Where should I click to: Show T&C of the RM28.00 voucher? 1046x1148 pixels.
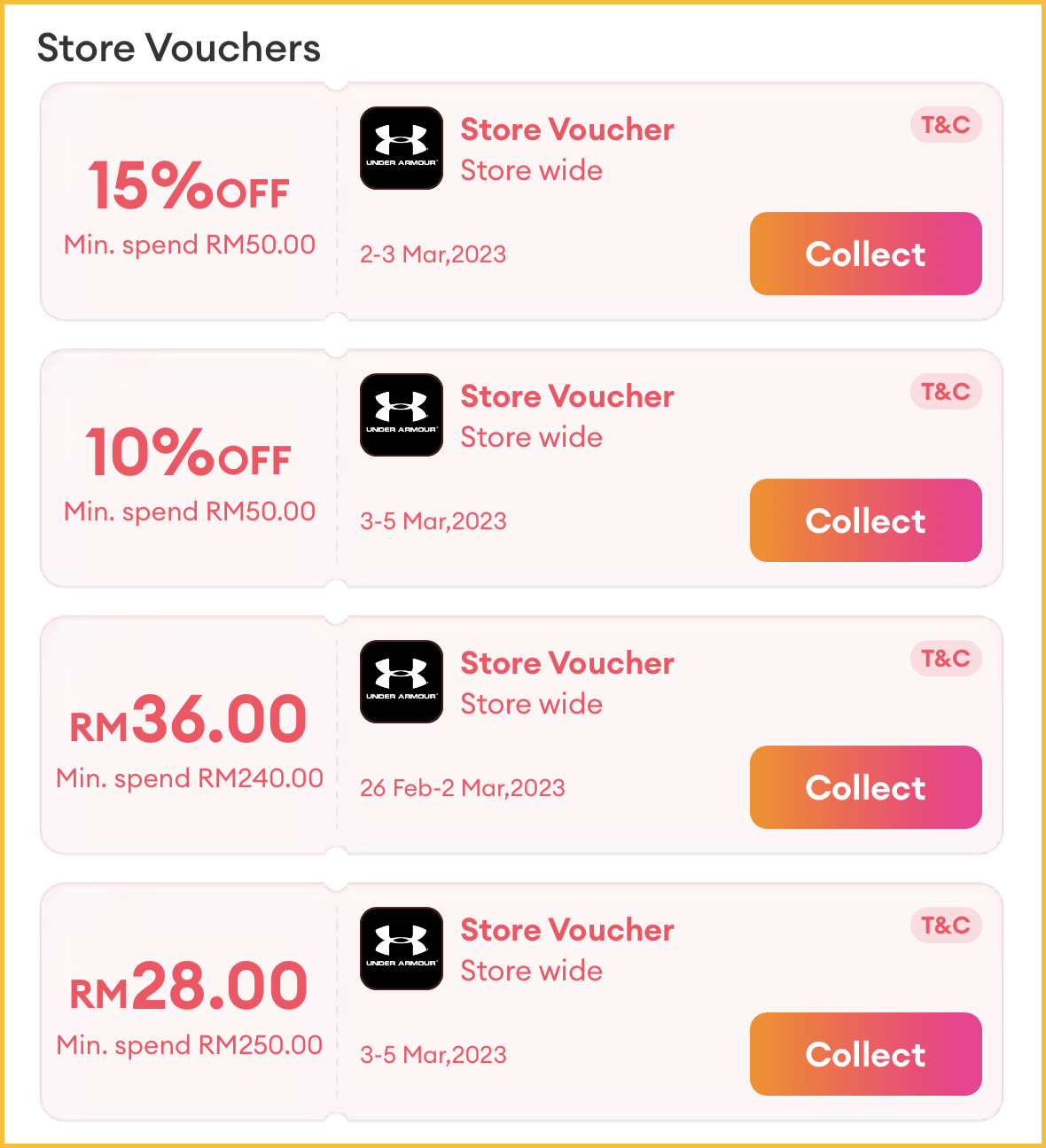(x=945, y=925)
